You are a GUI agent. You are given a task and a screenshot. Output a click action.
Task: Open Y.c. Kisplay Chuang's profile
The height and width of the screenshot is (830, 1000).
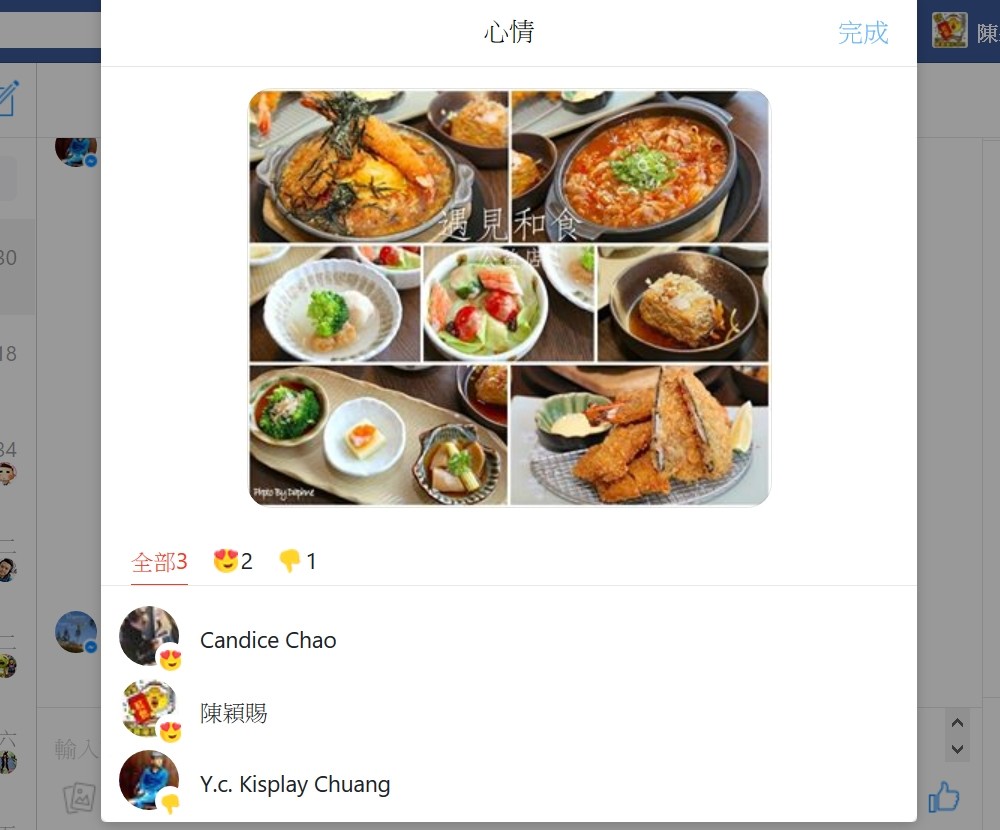tap(295, 784)
